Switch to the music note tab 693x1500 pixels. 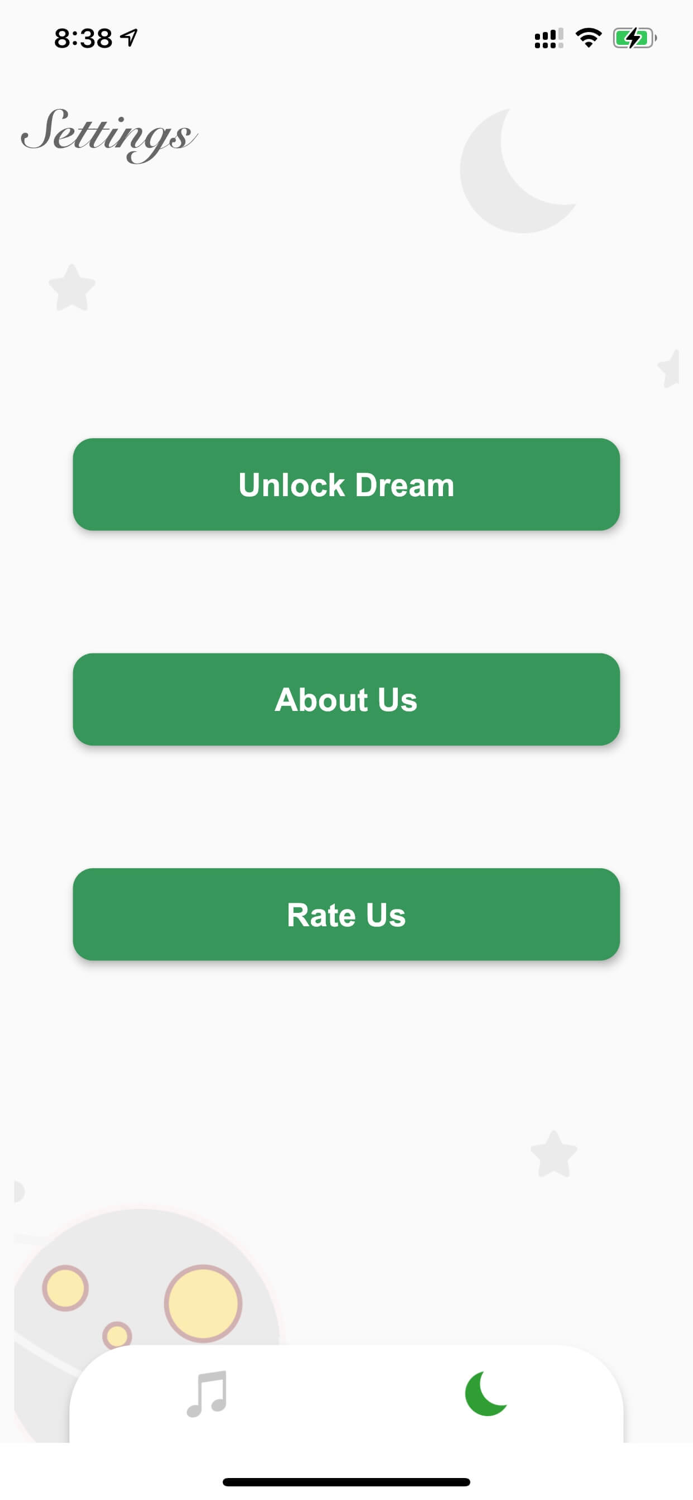tap(208, 1393)
